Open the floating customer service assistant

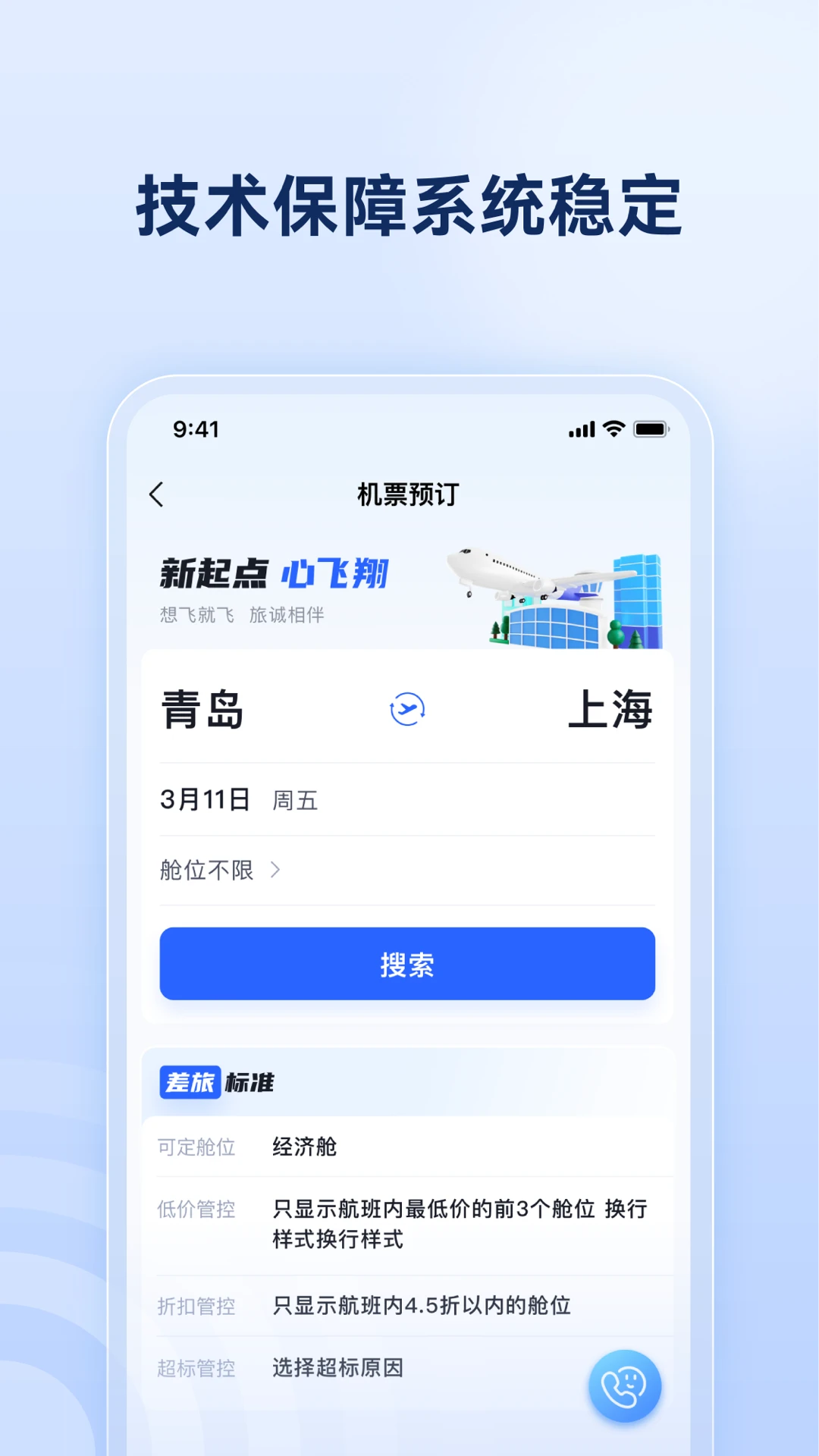pyautogui.click(x=623, y=1383)
